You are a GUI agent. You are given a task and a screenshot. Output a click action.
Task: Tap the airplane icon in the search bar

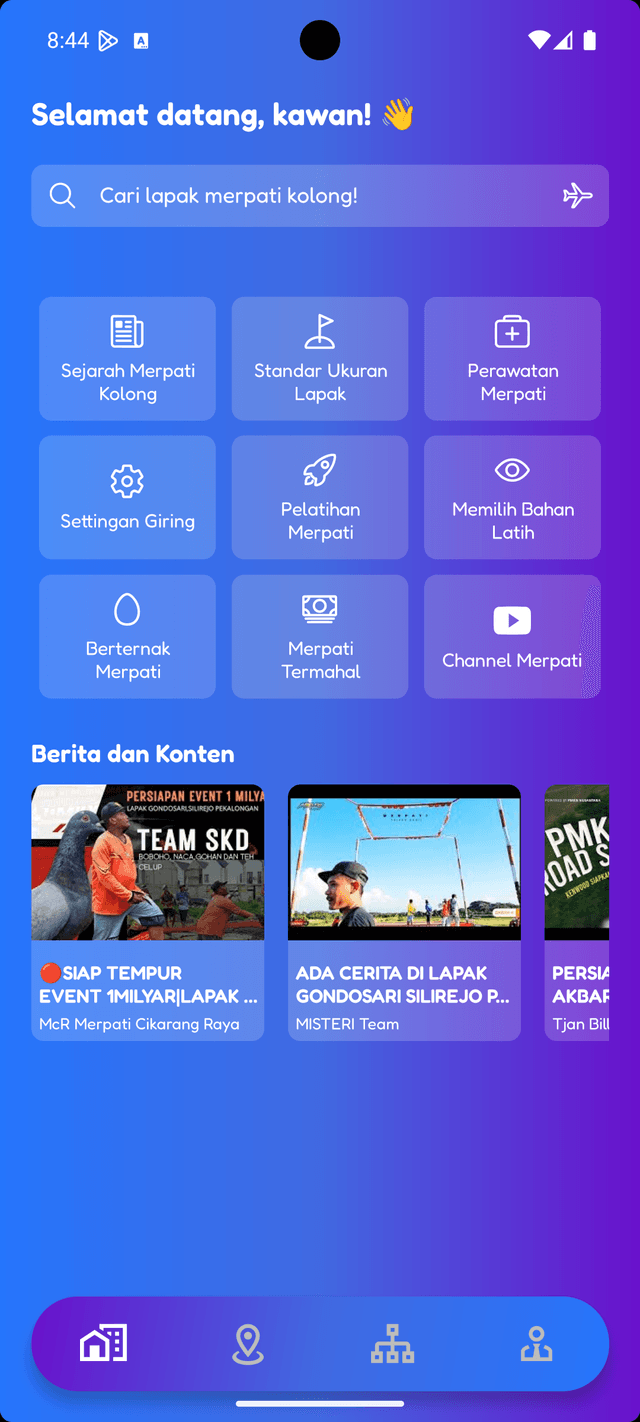pos(577,196)
